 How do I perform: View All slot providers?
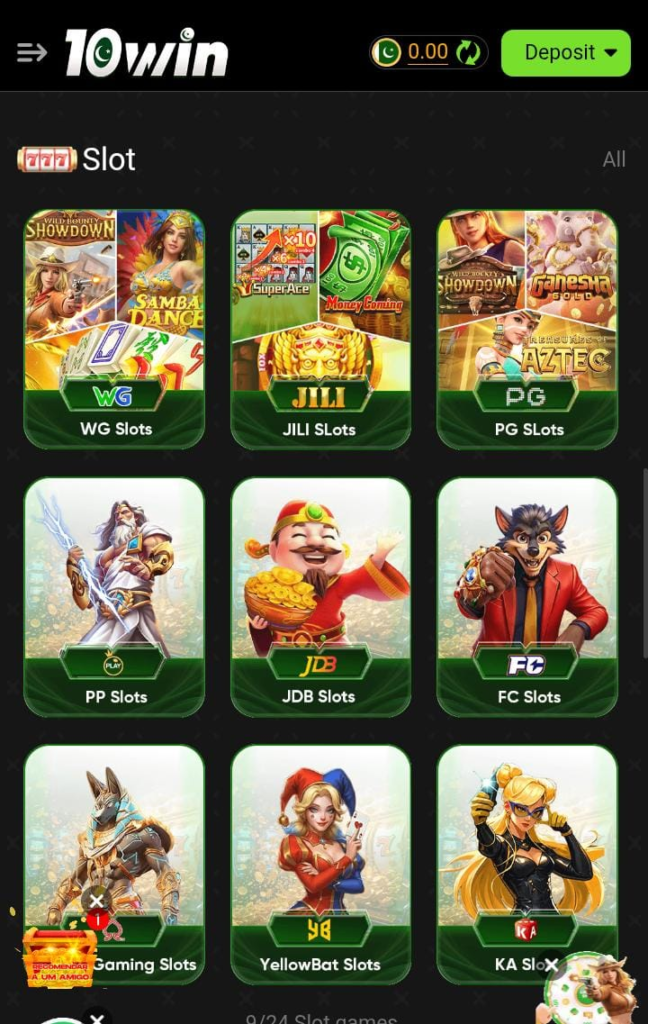(x=614, y=159)
